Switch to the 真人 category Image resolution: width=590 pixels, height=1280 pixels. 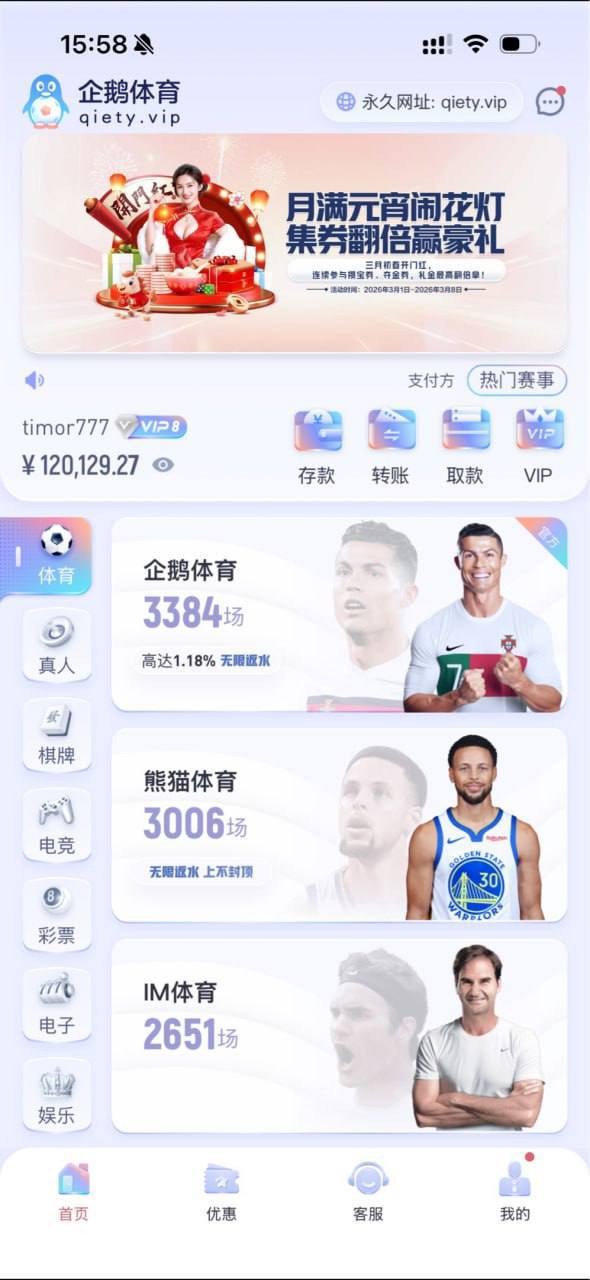[57, 645]
